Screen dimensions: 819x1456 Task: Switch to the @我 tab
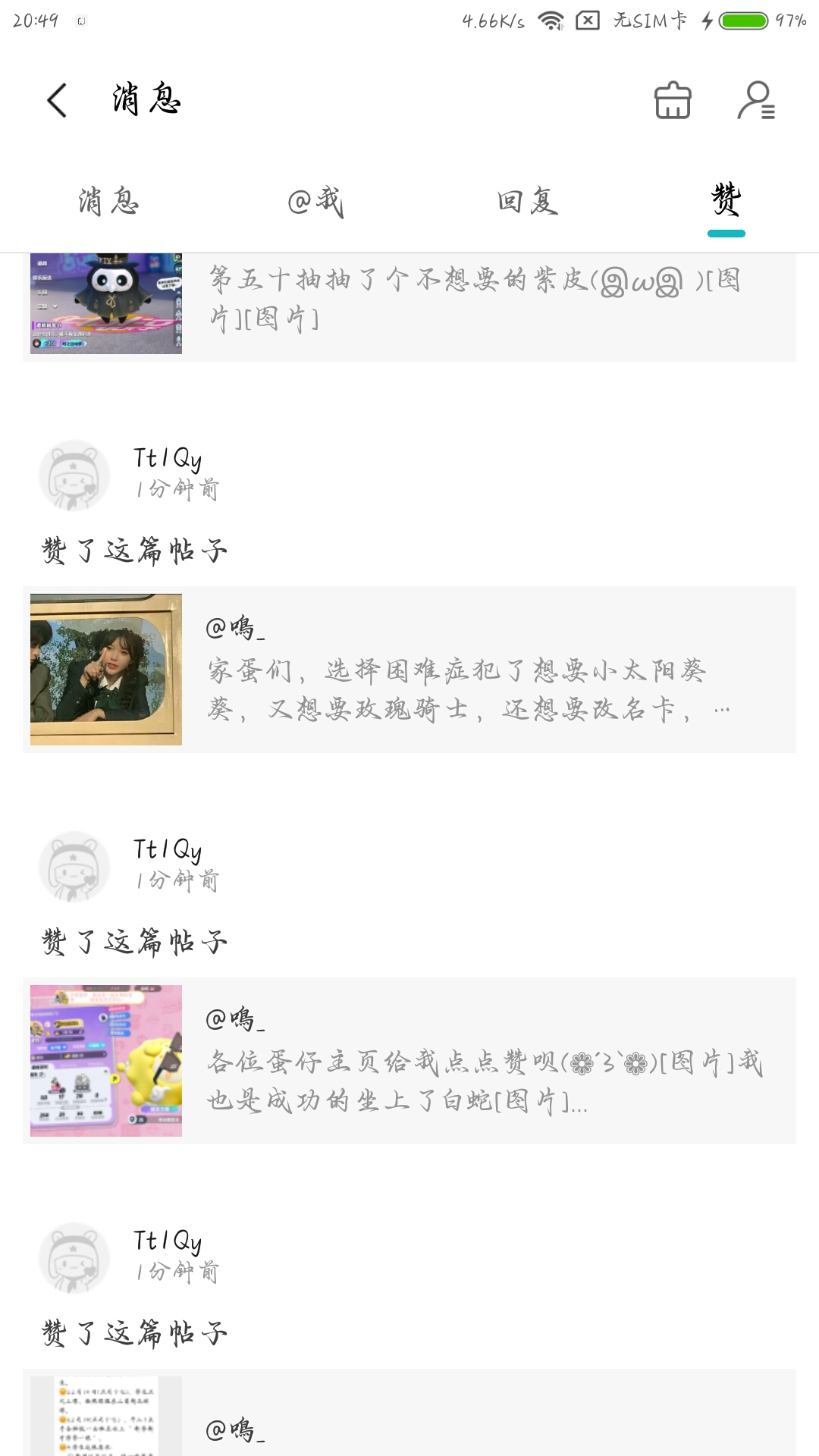[x=315, y=202]
